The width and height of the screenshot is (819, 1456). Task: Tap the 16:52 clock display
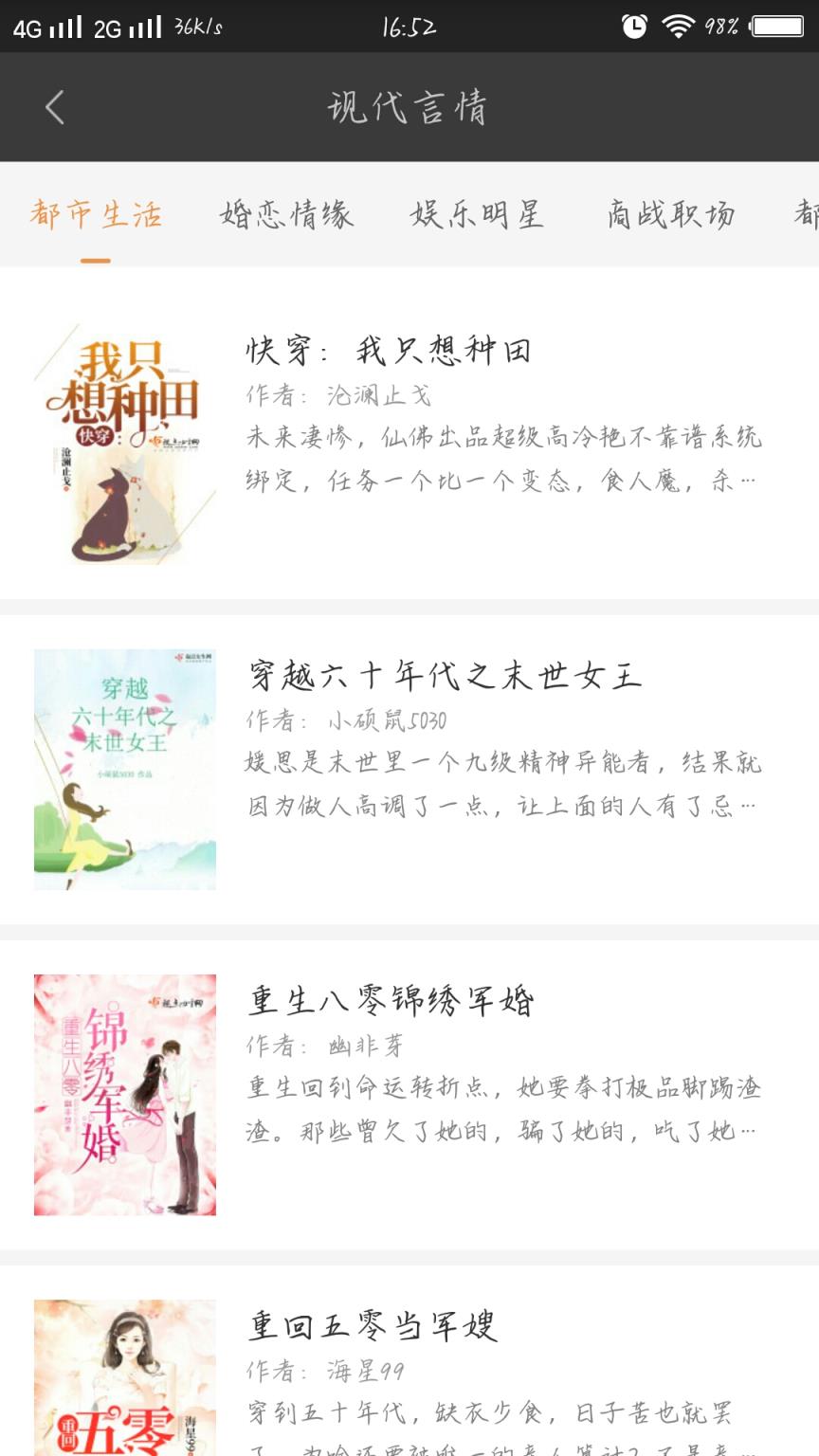pyautogui.click(x=409, y=26)
